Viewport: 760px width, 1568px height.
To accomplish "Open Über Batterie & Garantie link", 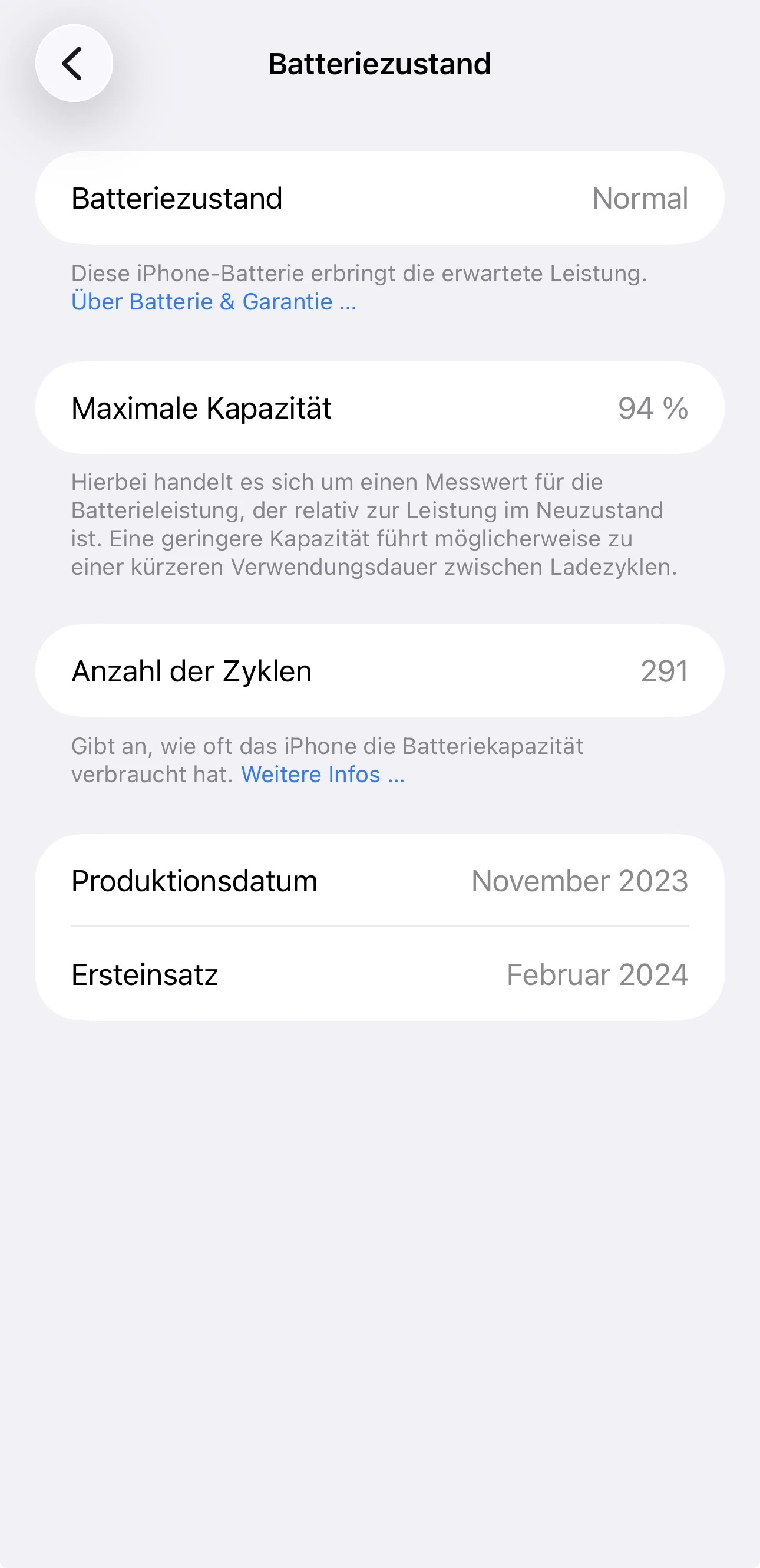I will 214,301.
